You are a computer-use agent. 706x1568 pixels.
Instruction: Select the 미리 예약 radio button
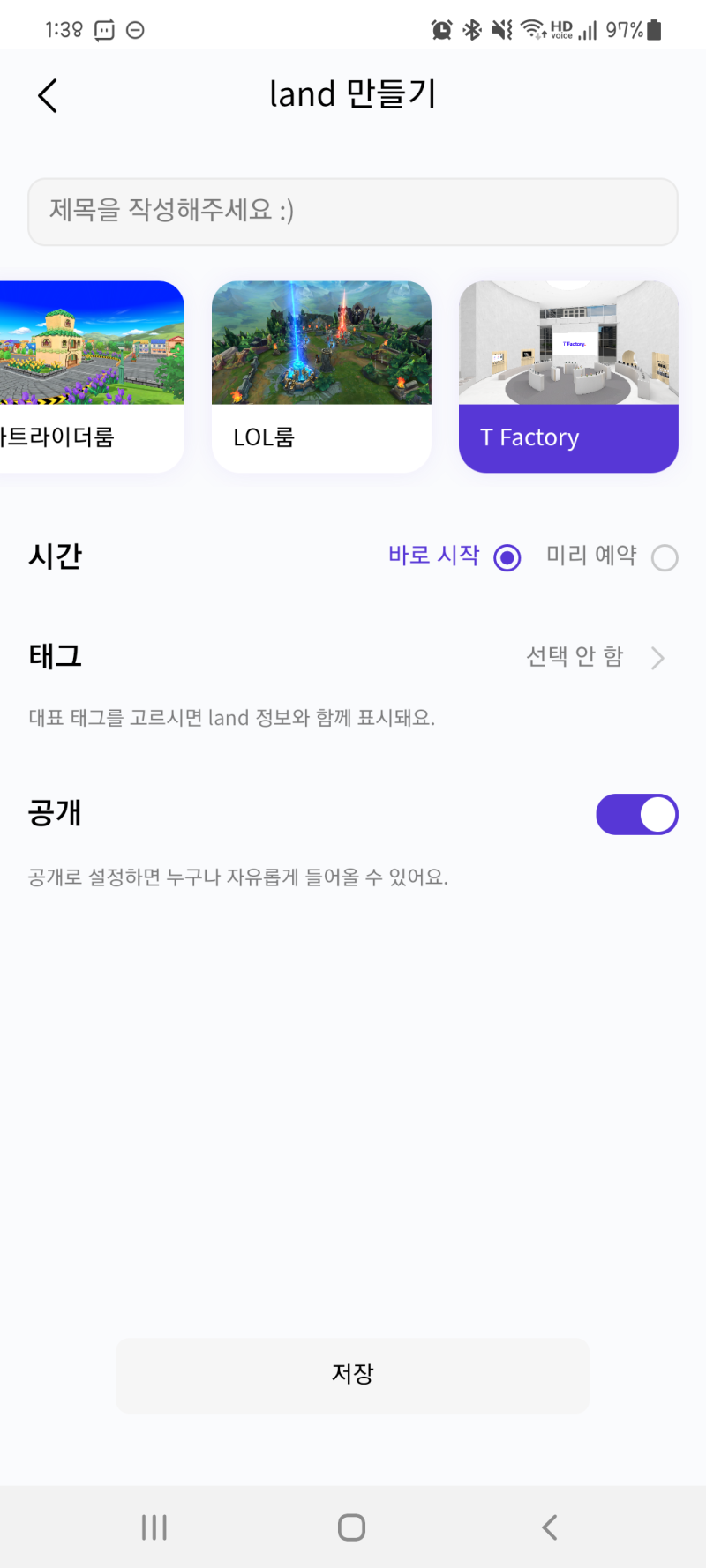665,556
